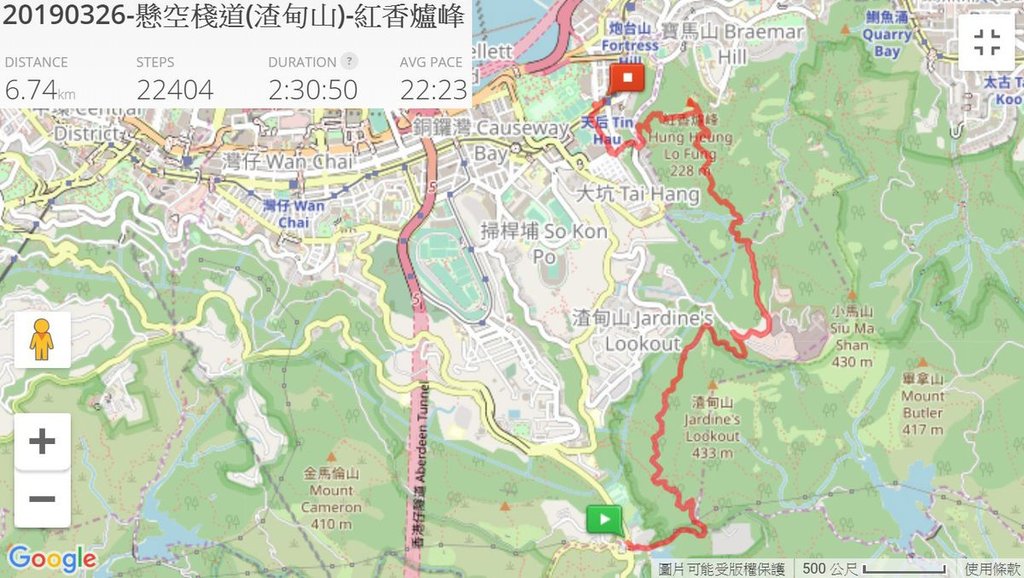
Task: Open Google logo link on map
Action: click(x=51, y=559)
